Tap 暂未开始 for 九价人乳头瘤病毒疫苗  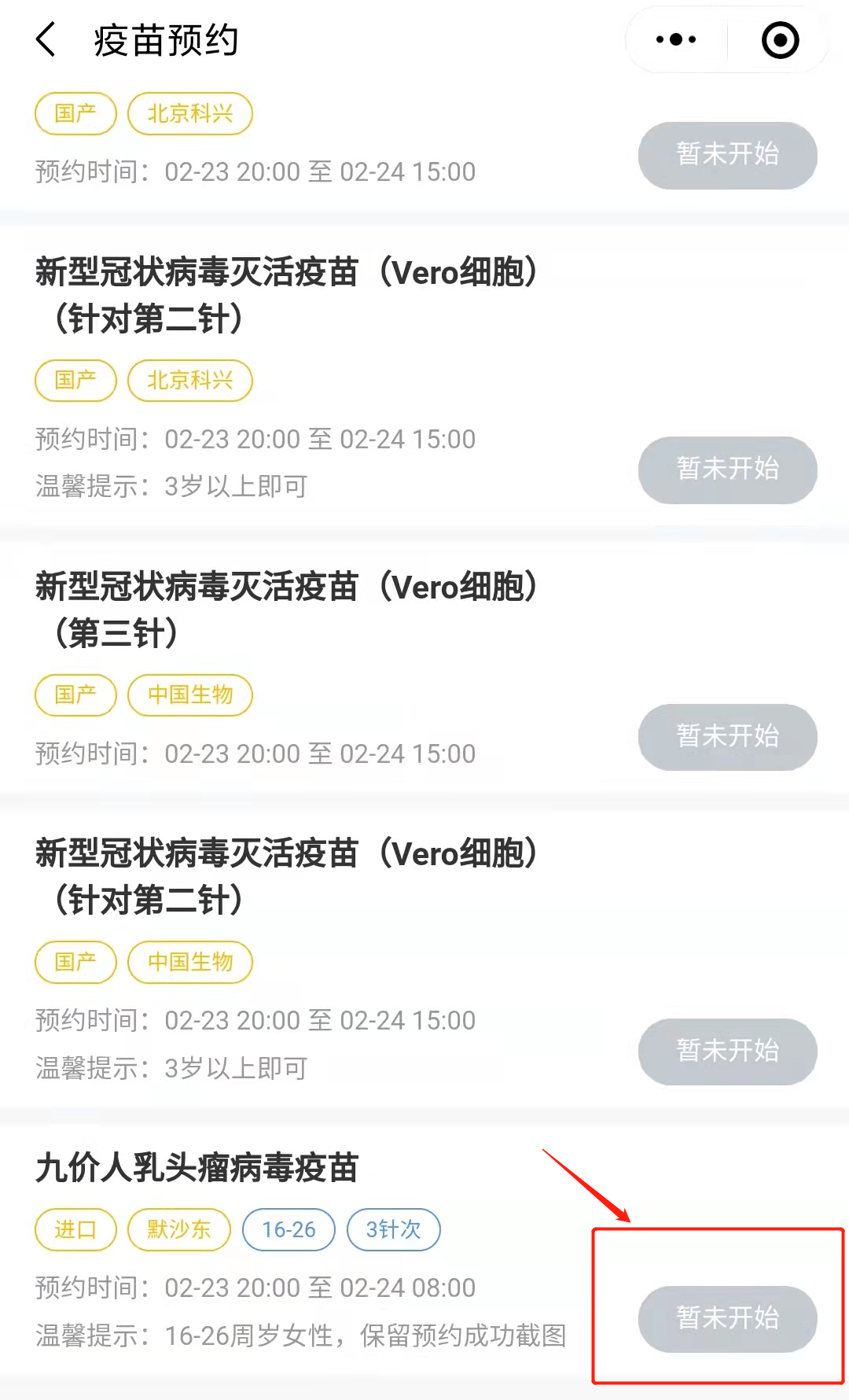tap(727, 1319)
